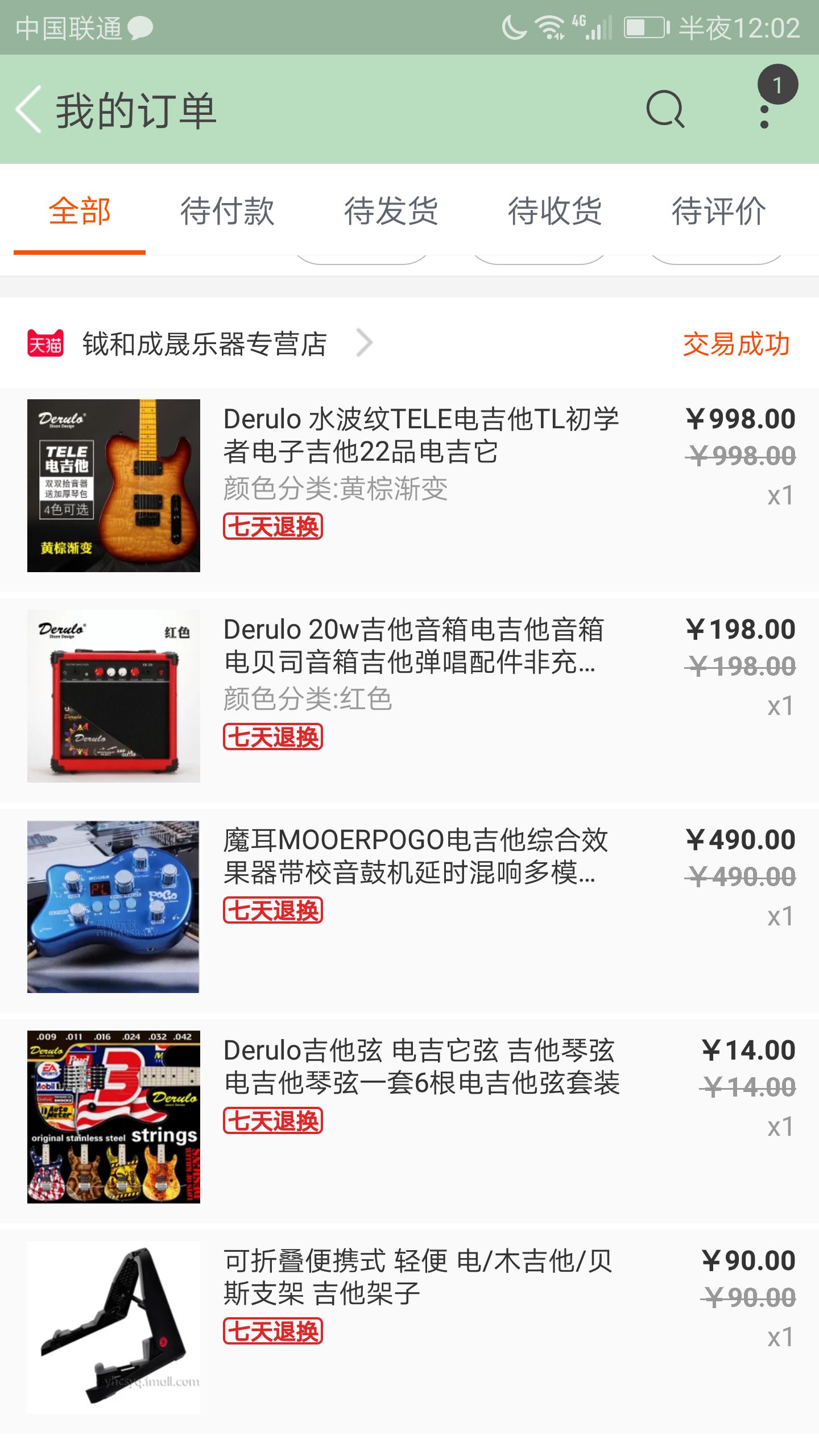
Task: Switch to the 待付款 tab
Action: click(x=227, y=212)
